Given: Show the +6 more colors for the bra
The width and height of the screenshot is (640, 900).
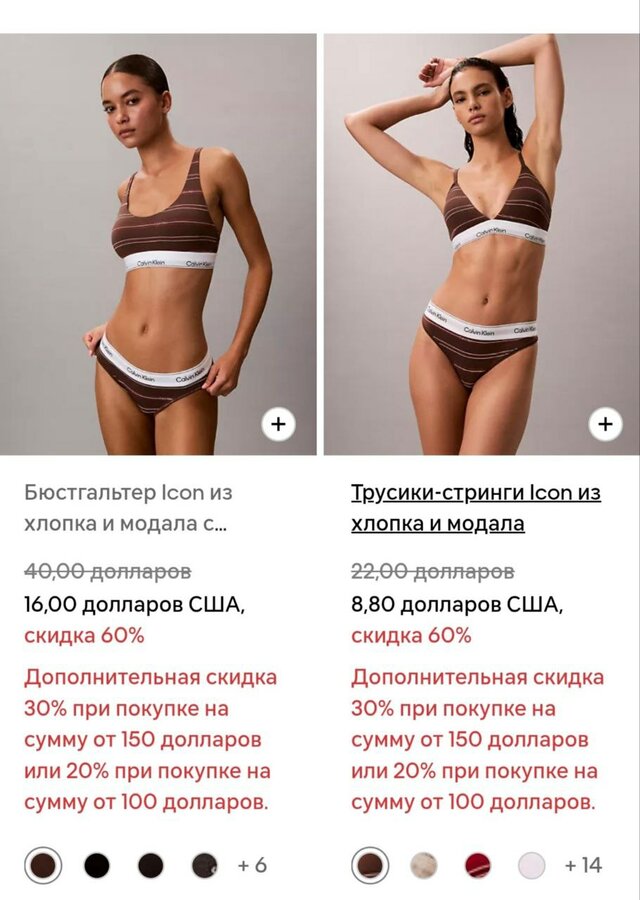Looking at the screenshot, I should click(252, 865).
